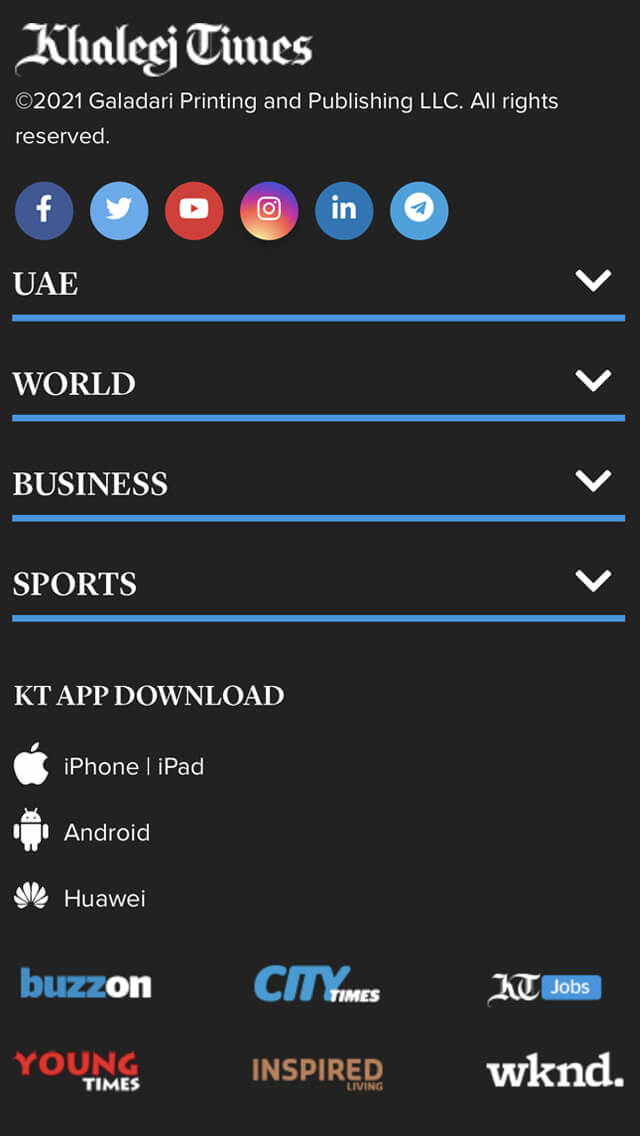The width and height of the screenshot is (640, 1136).
Task: Go to the wknd. magazine link
Action: coord(554,1071)
